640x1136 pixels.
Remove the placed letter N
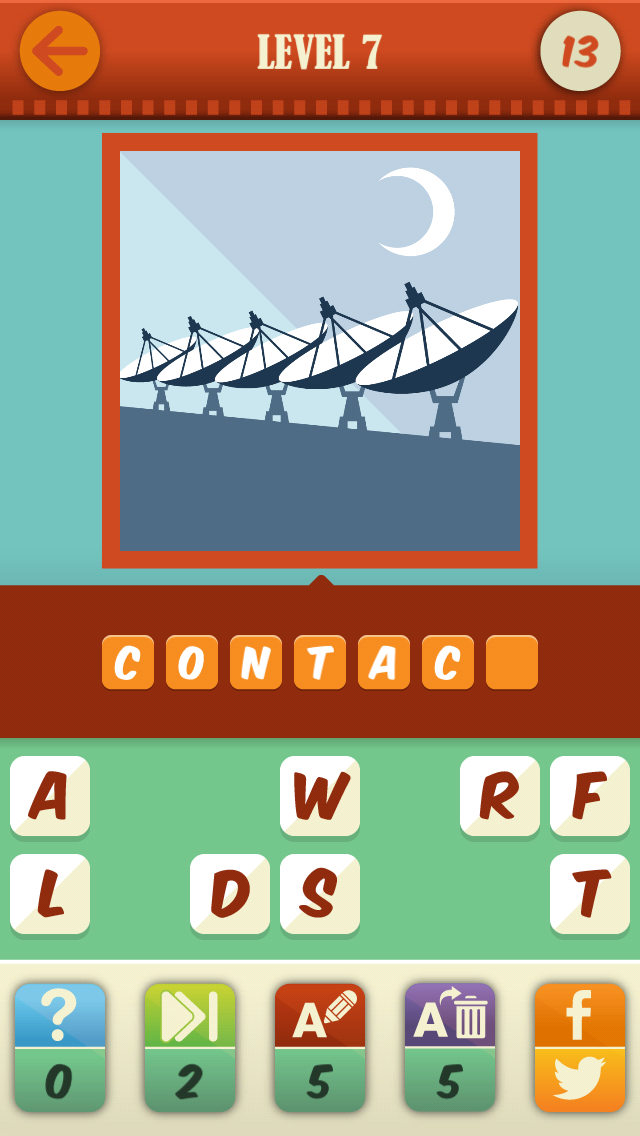coord(256,662)
